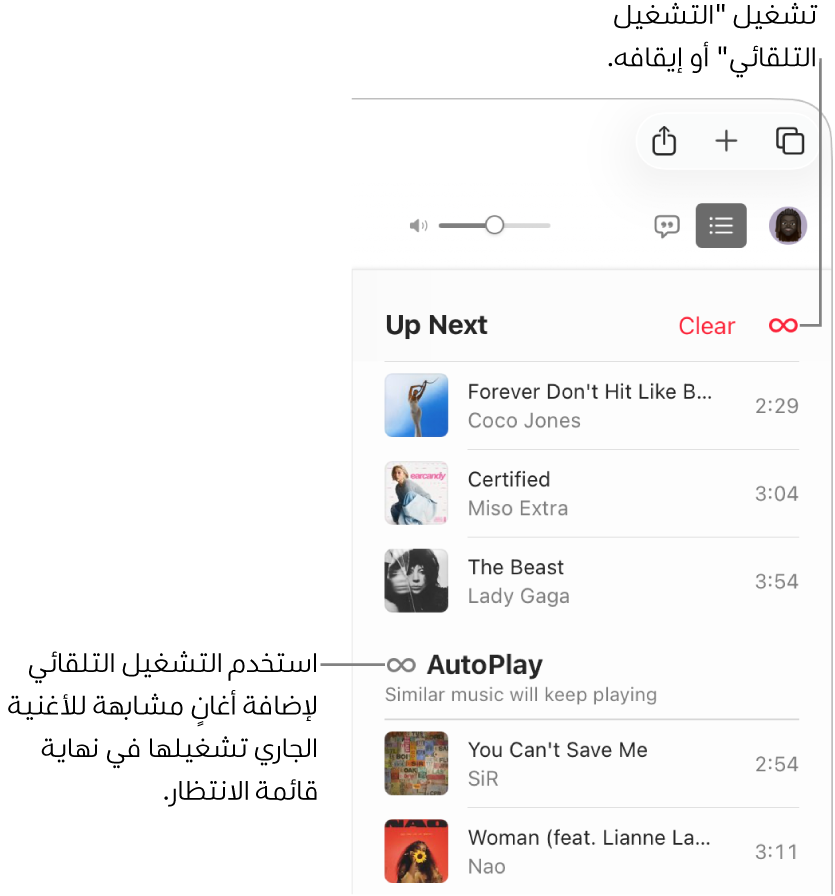Toggle AutoPlay with the red infinity icon
This screenshot has width=835, height=896.
[x=783, y=326]
